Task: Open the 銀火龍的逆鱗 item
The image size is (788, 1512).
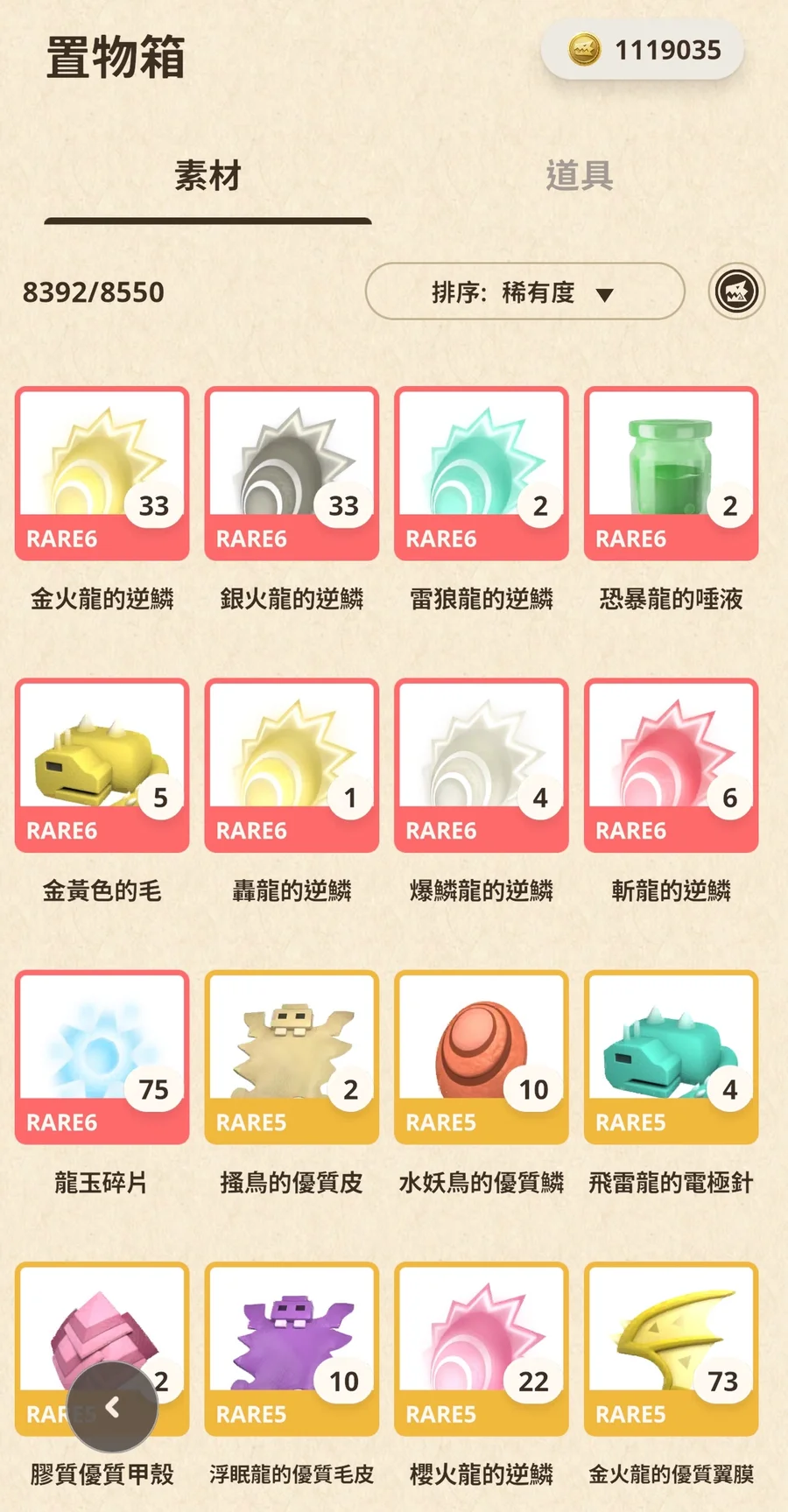Action: (x=292, y=474)
